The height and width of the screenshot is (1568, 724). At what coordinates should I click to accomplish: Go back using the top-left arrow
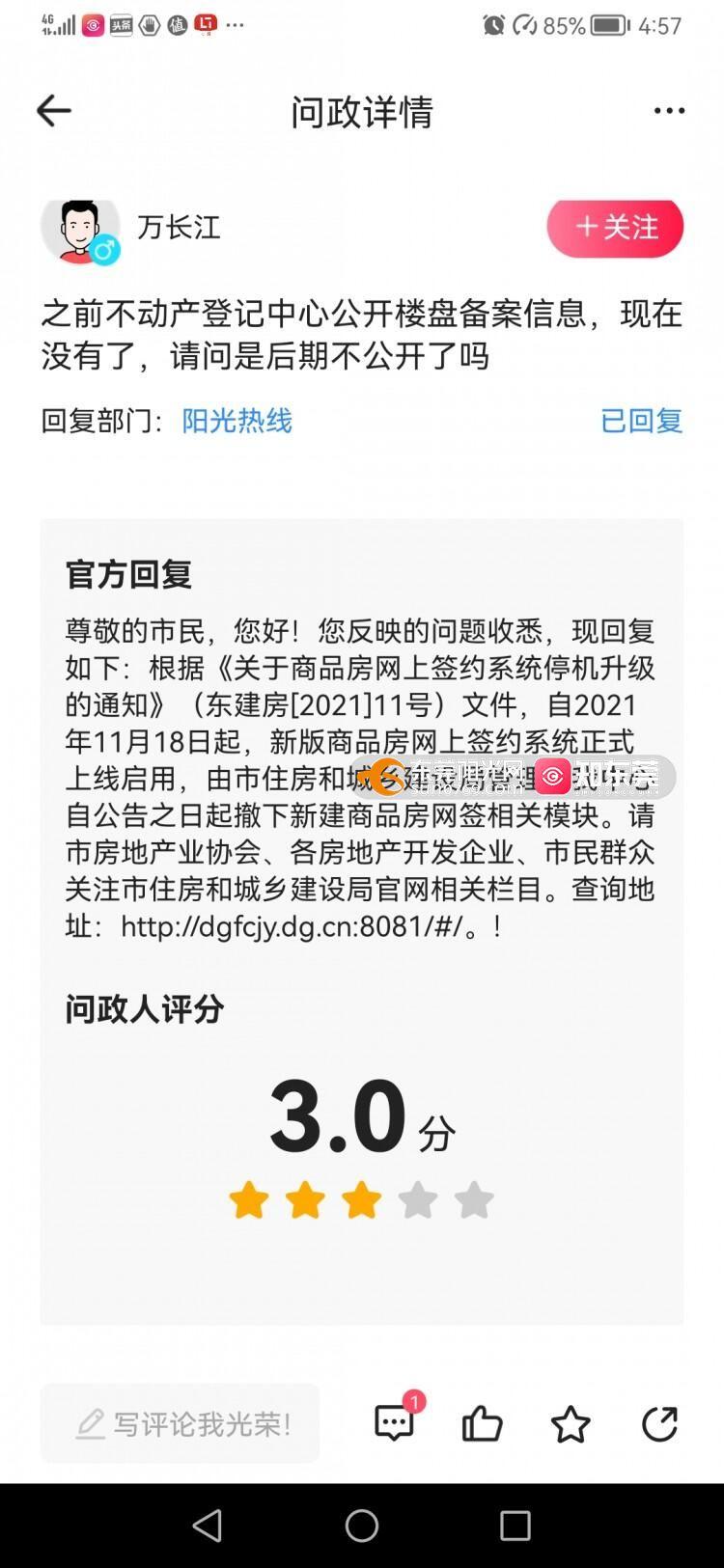54,111
